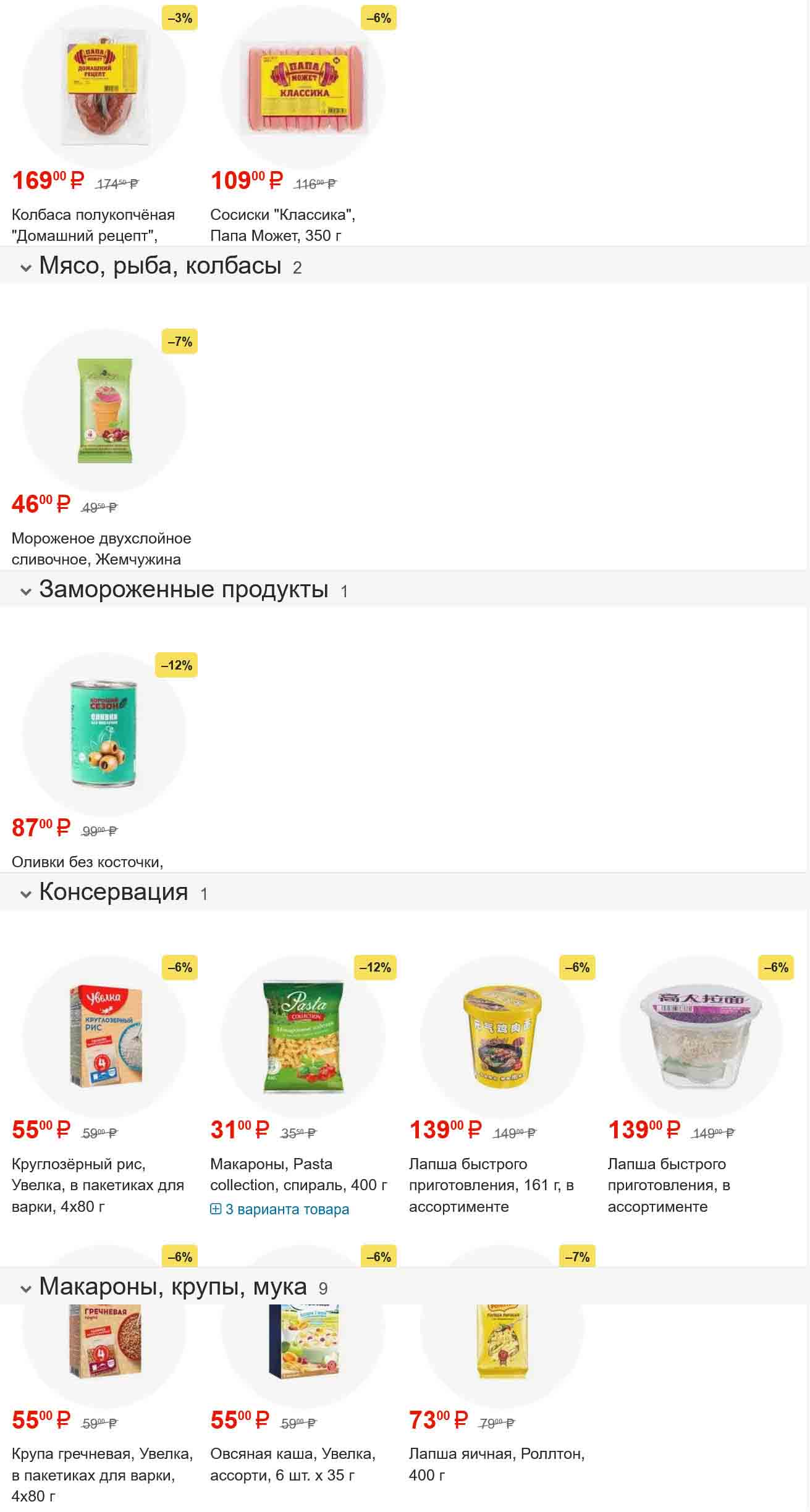Open Лапша быстрого приготовления 161 г

coord(491,1184)
